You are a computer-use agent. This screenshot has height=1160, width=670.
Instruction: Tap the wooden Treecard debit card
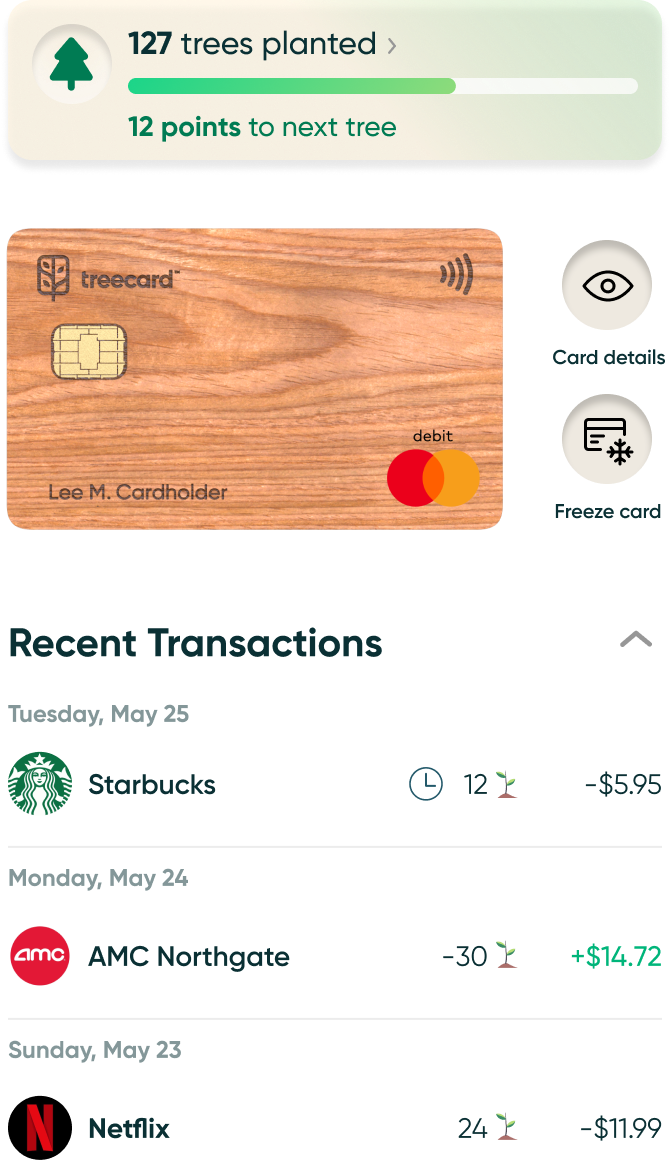point(255,379)
